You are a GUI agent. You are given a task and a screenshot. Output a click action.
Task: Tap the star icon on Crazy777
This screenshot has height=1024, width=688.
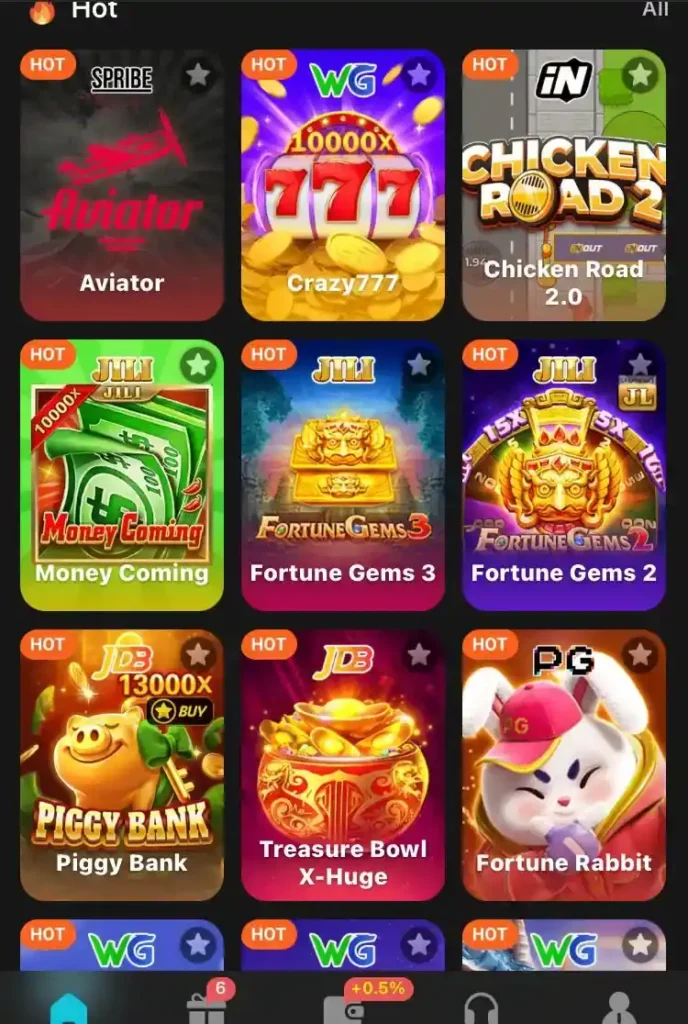[419, 74]
